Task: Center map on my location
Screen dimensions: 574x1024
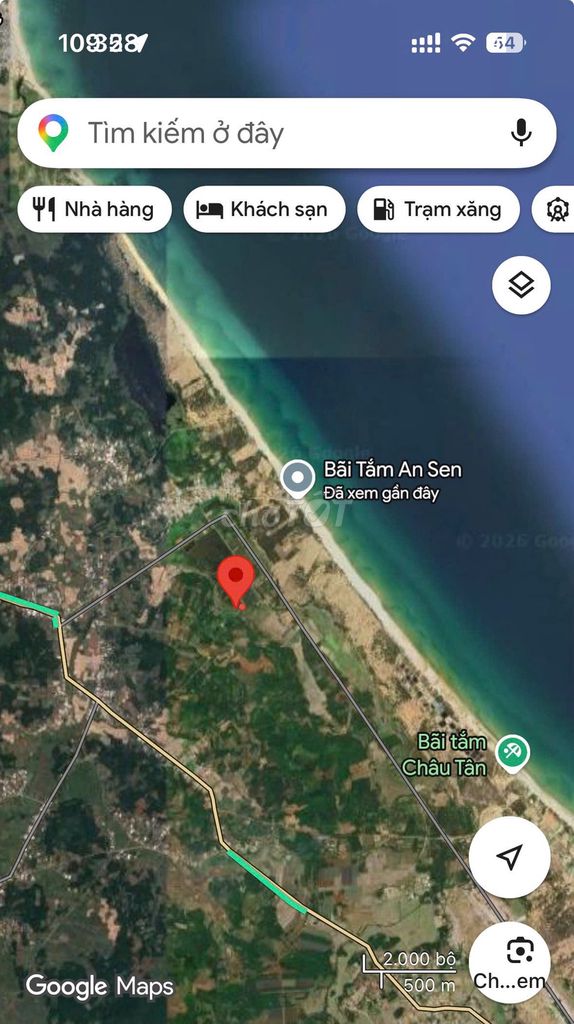Action: coord(509,857)
